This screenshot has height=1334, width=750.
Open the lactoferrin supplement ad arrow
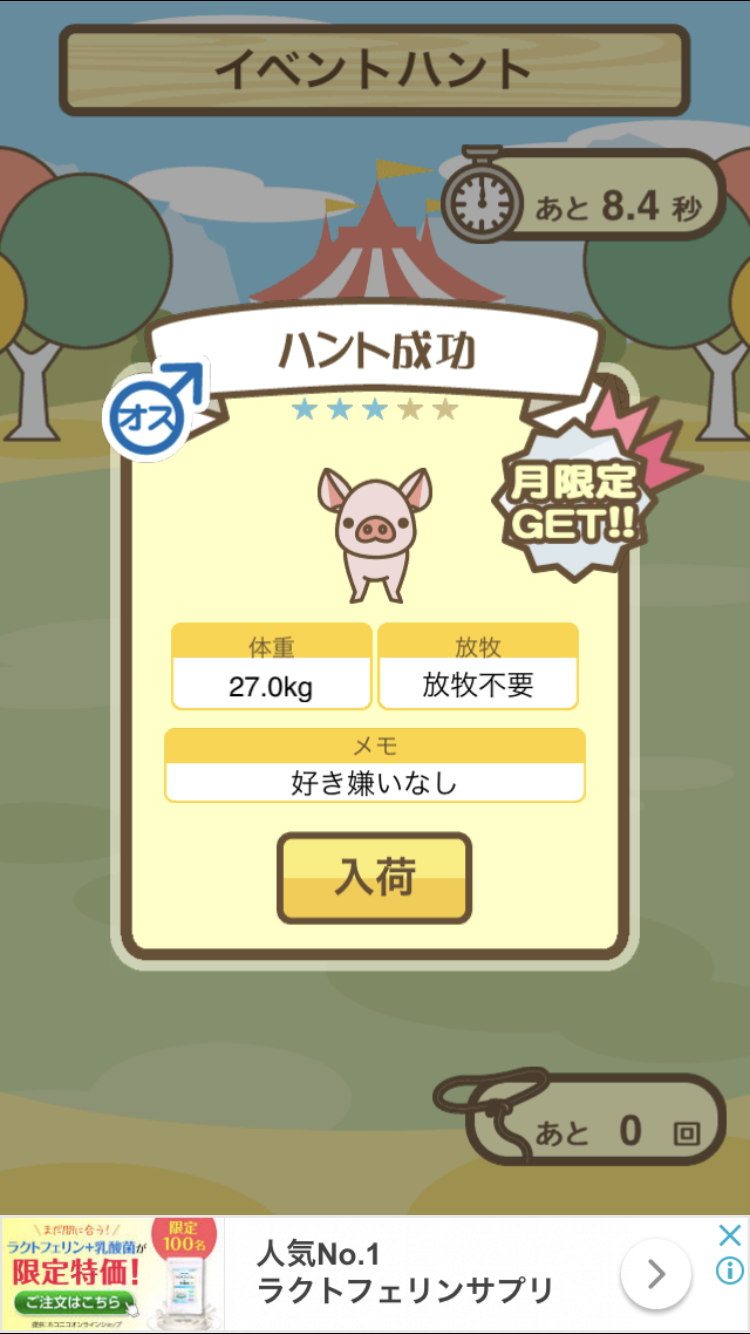click(x=655, y=1274)
